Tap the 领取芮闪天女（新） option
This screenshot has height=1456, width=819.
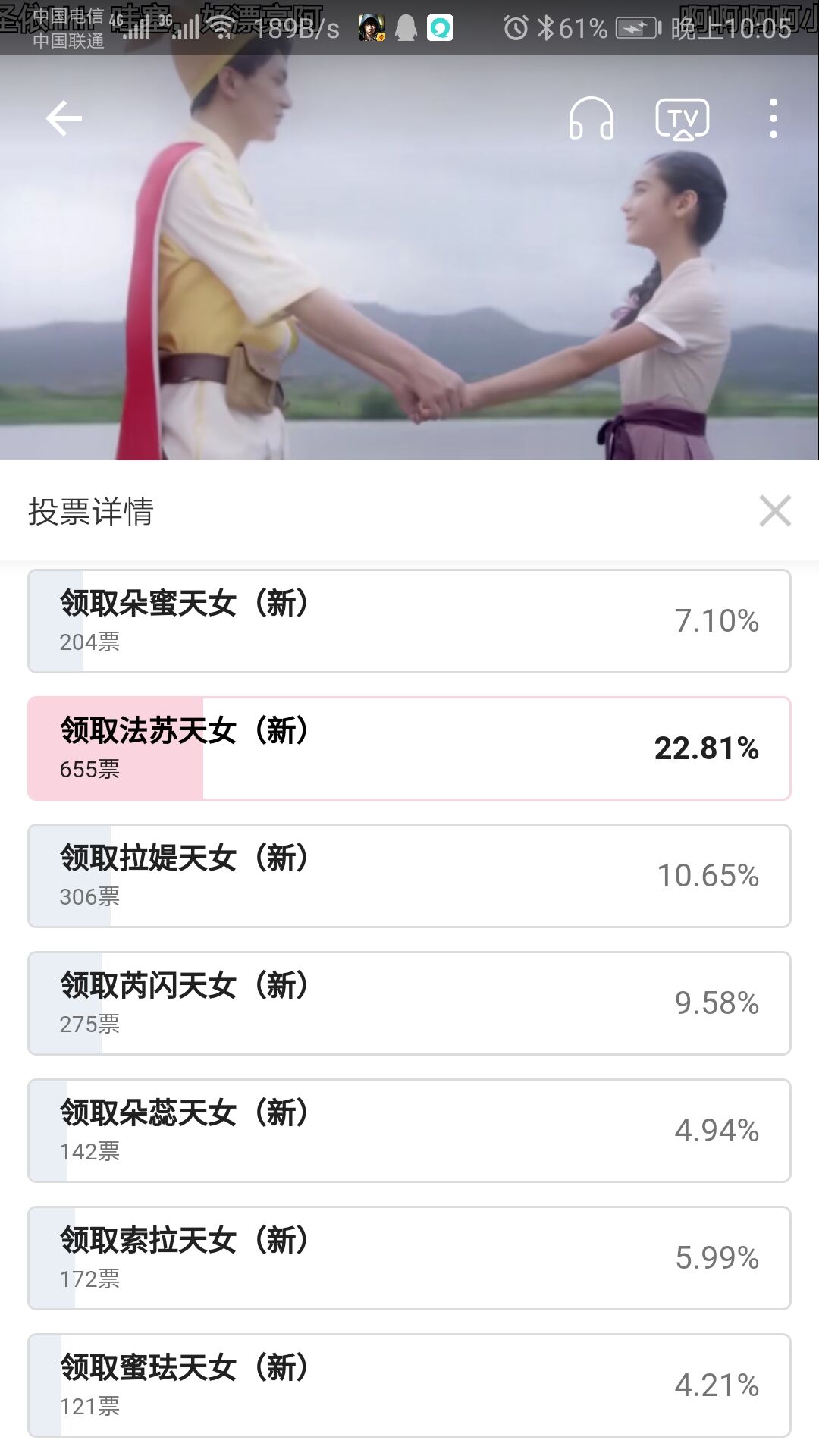point(409,1003)
